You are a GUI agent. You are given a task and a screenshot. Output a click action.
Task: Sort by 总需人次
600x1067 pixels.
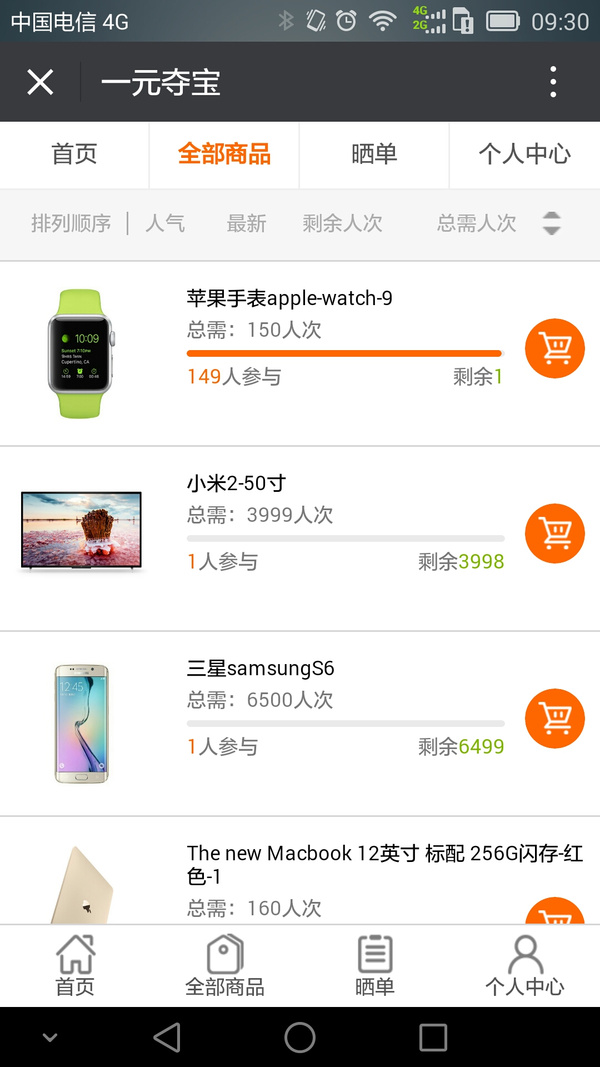tap(477, 223)
